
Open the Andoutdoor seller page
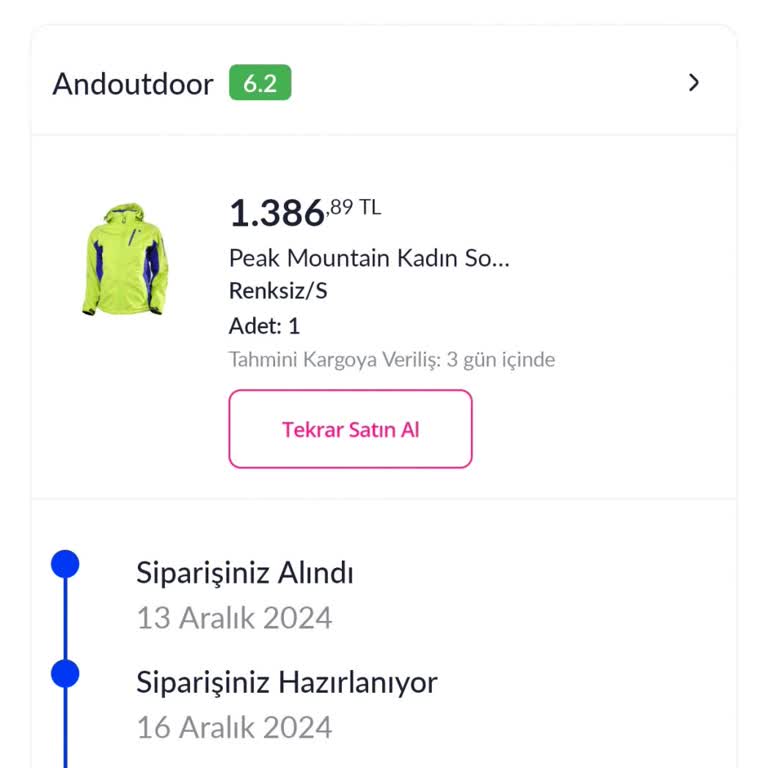click(133, 84)
